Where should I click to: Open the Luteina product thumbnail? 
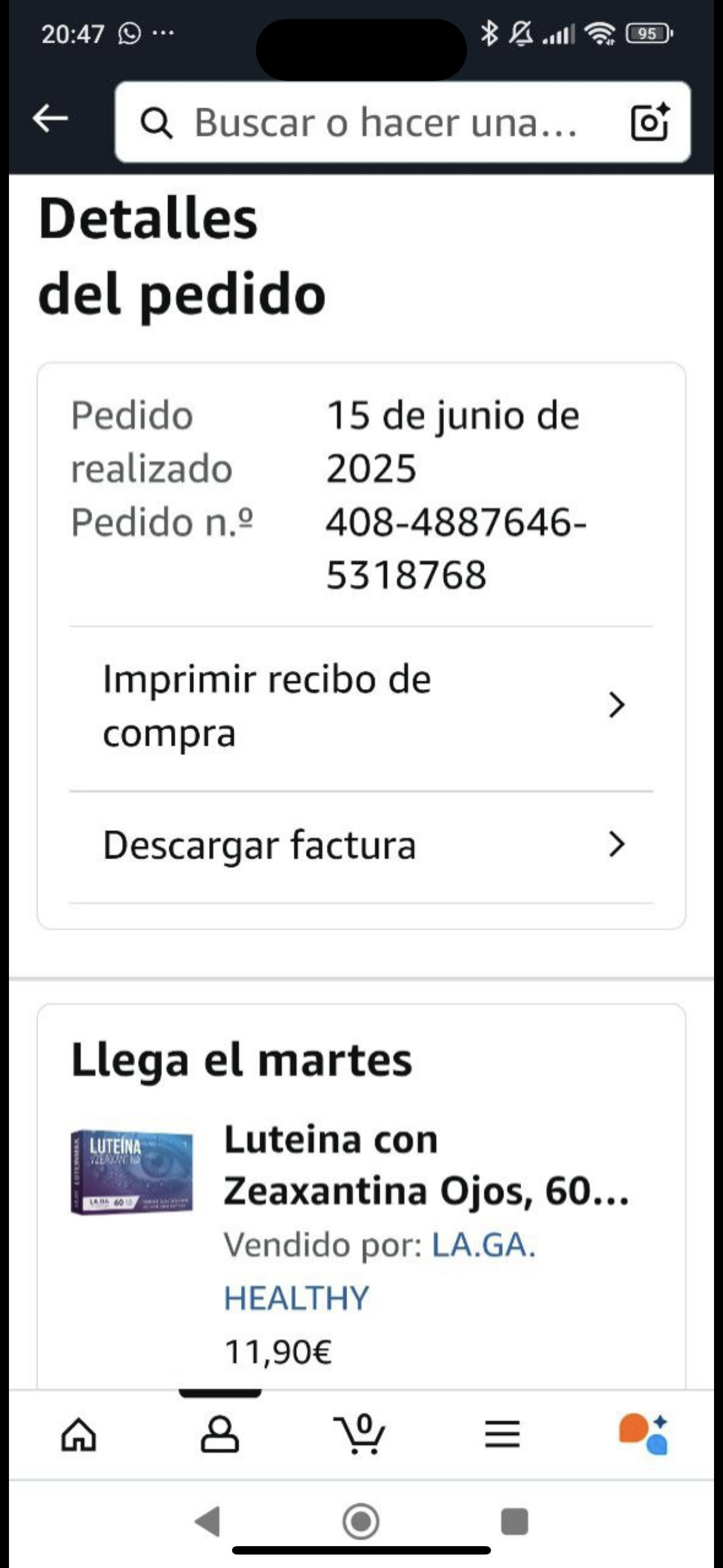point(132,1172)
